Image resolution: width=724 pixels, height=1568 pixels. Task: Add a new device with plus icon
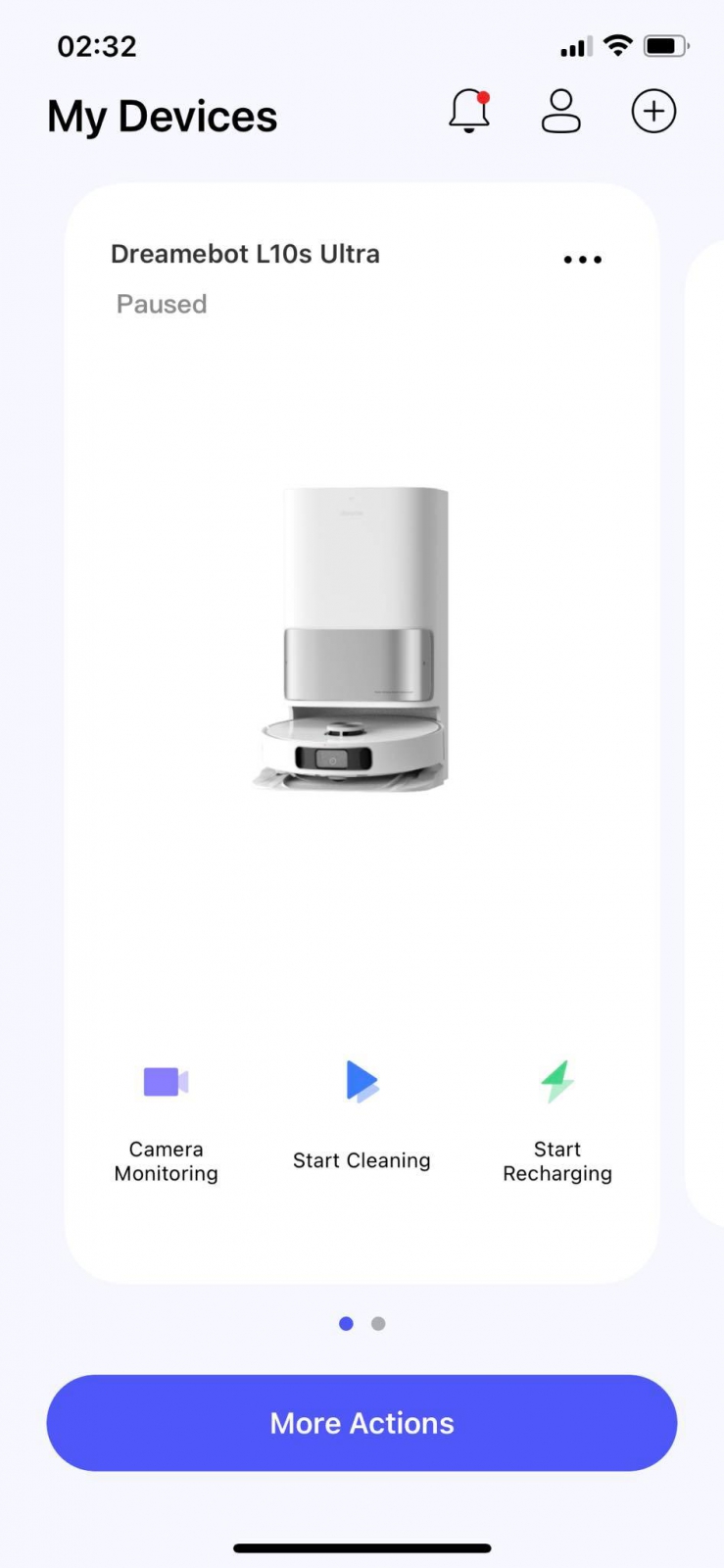pos(653,111)
